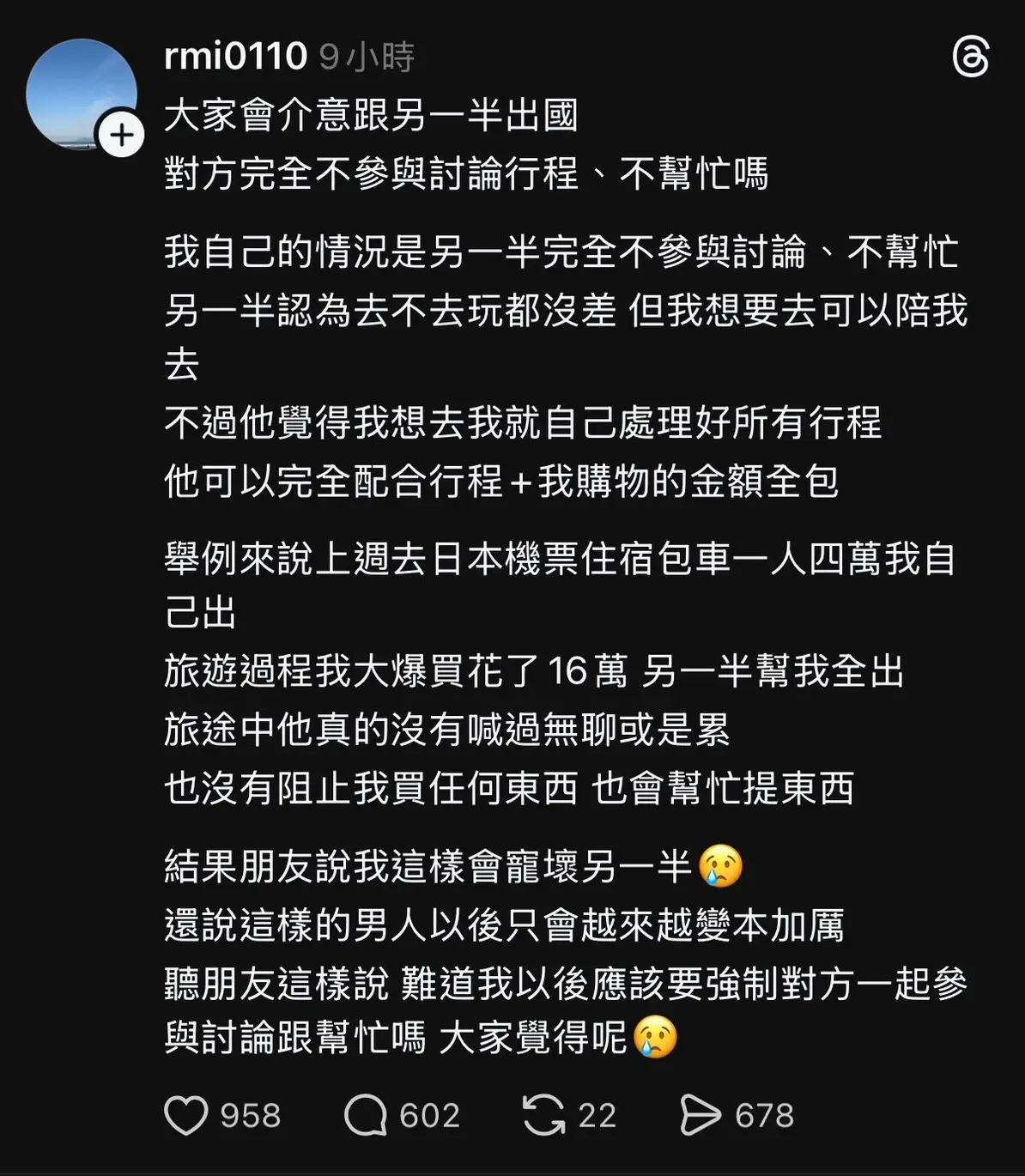The image size is (1025, 1176).
Task: Follow rmi0110 via the plus badge
Action: (121, 136)
